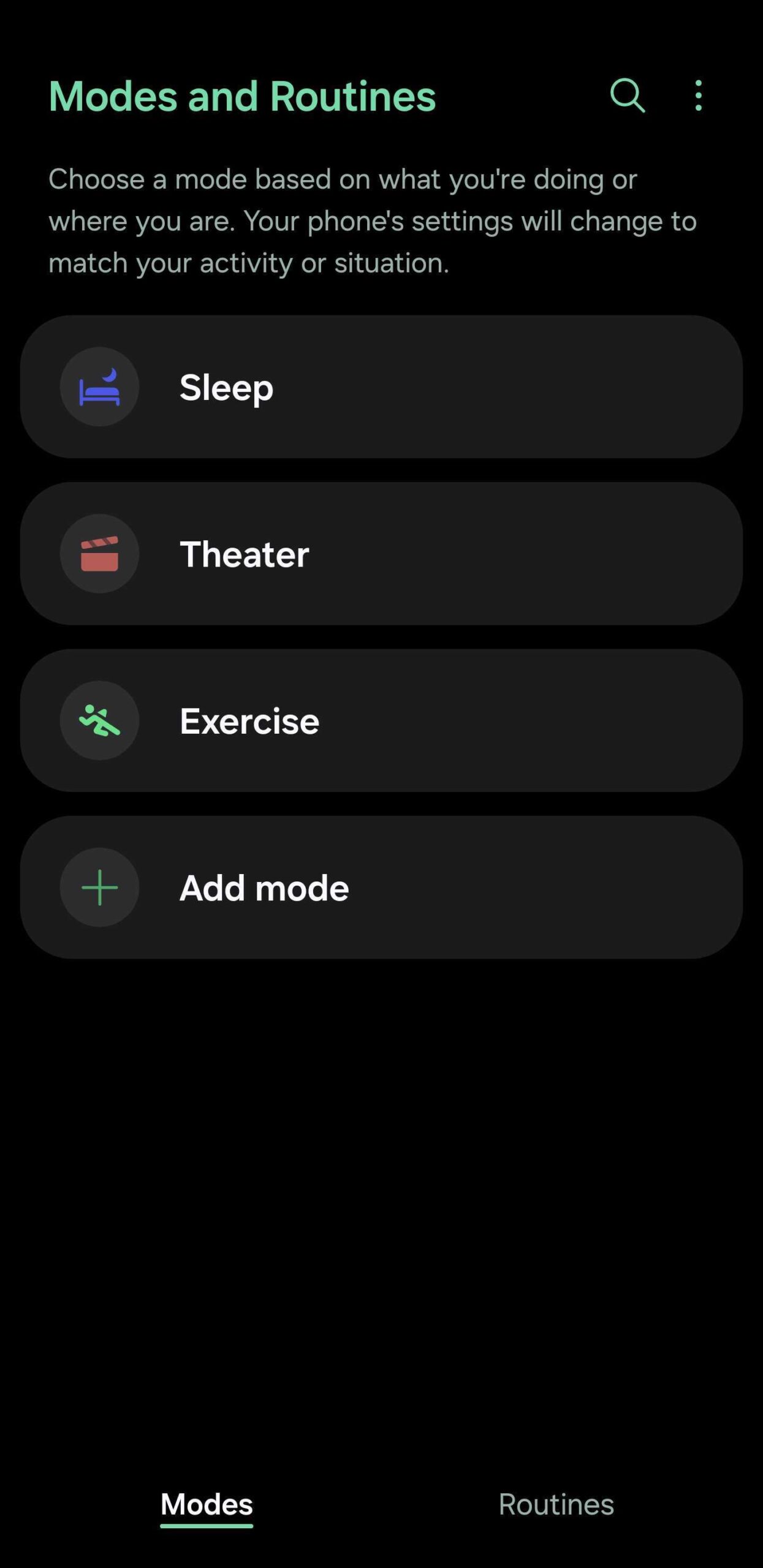Open the Sleep mode
763x1568 pixels.
coord(381,387)
